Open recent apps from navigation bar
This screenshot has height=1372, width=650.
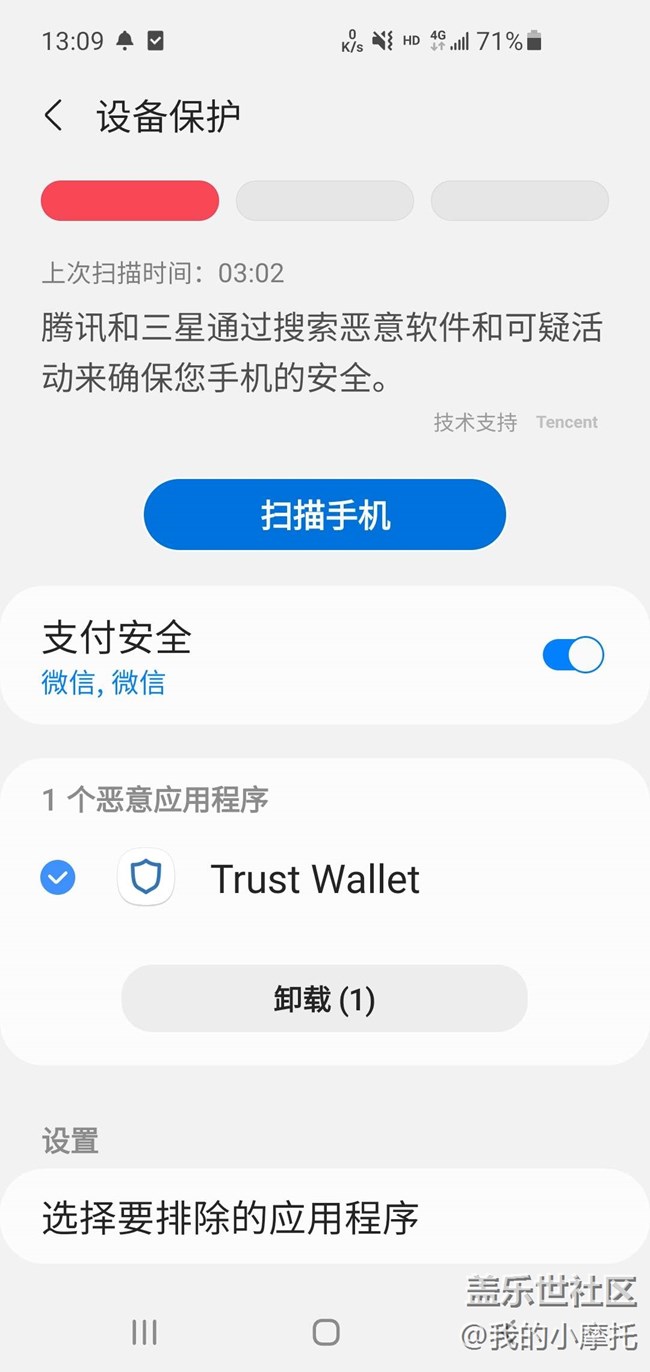tap(144, 1331)
